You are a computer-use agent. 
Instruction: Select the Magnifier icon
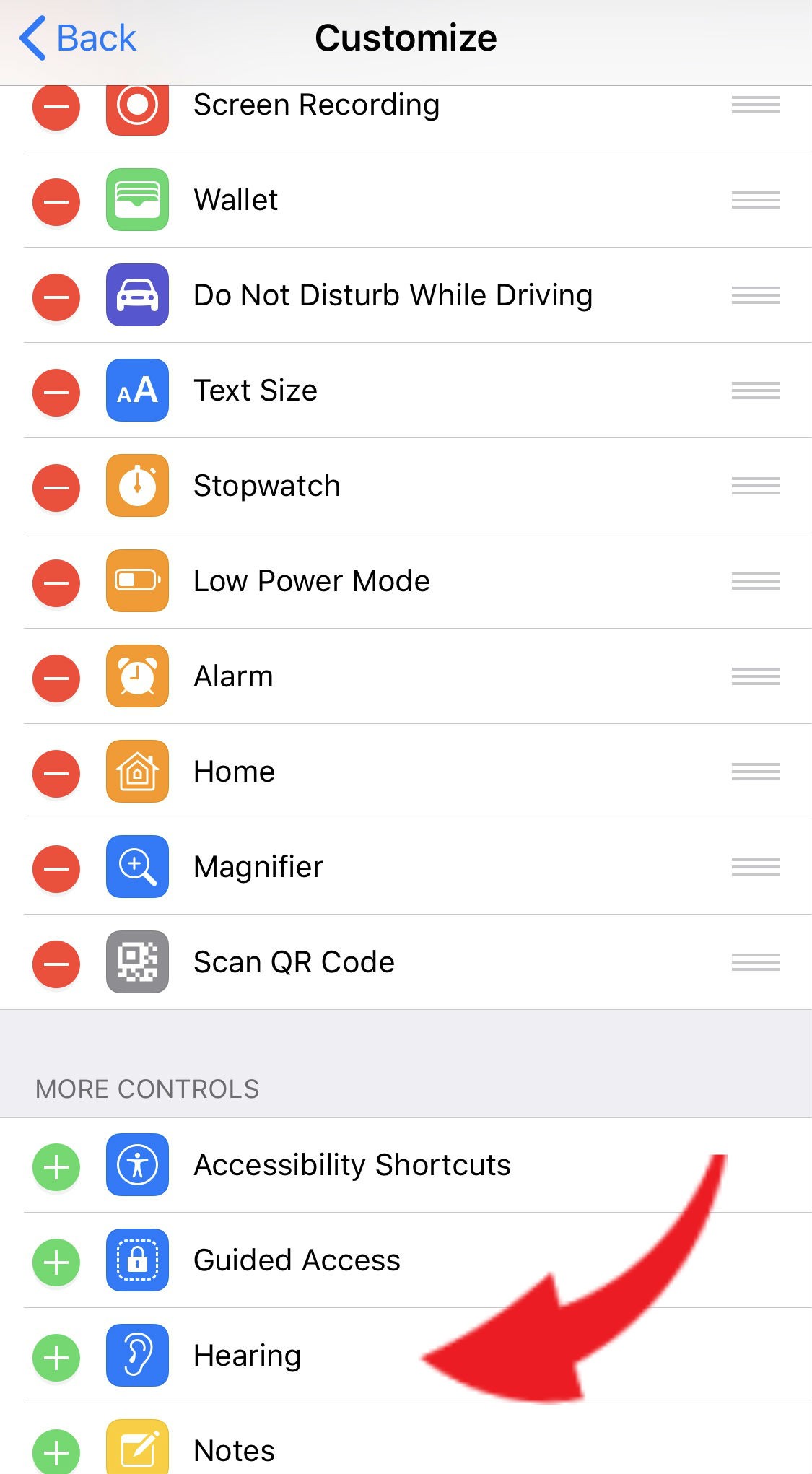pyautogui.click(x=137, y=868)
